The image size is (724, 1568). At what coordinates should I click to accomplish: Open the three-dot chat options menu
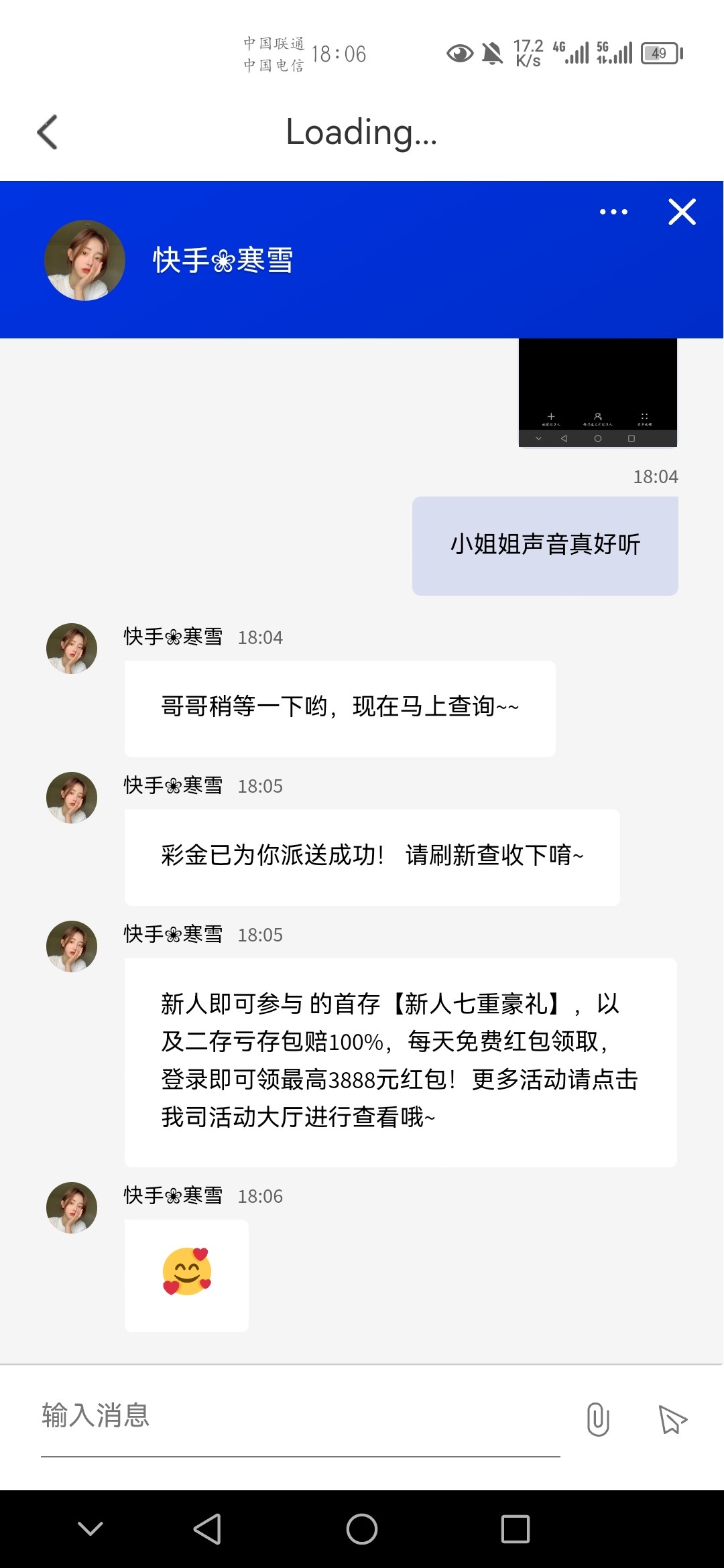(613, 212)
